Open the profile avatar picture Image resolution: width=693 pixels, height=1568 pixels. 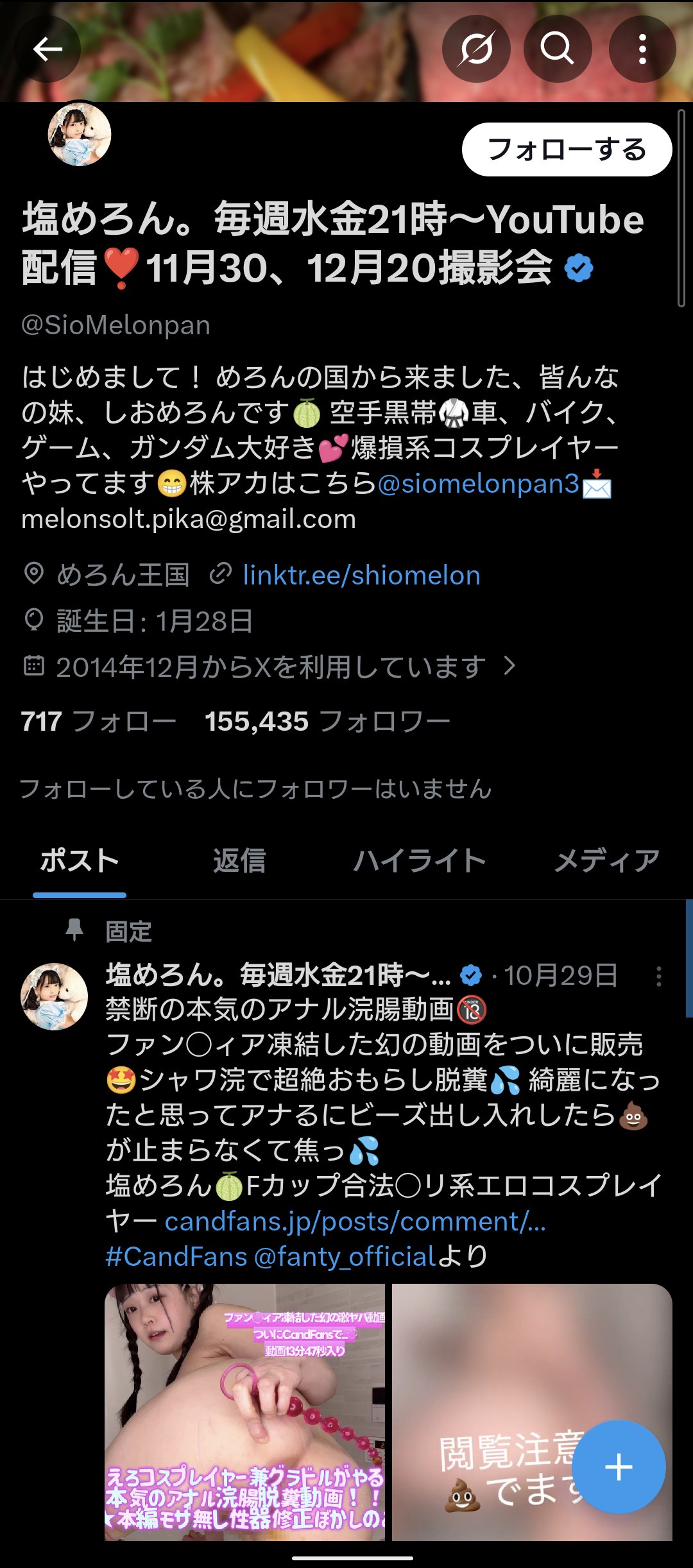tap(80, 135)
